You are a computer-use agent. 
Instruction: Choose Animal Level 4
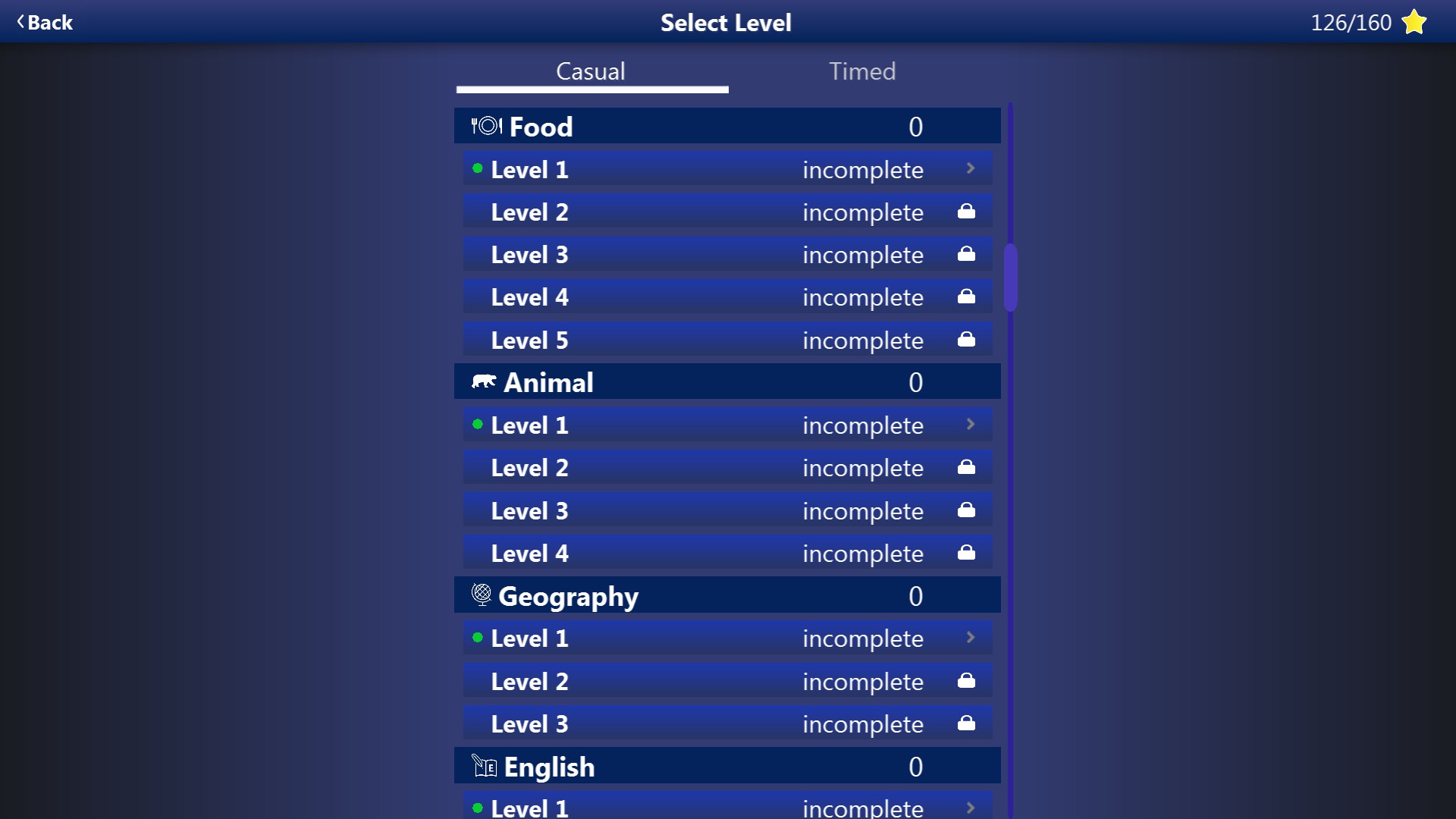tap(726, 553)
